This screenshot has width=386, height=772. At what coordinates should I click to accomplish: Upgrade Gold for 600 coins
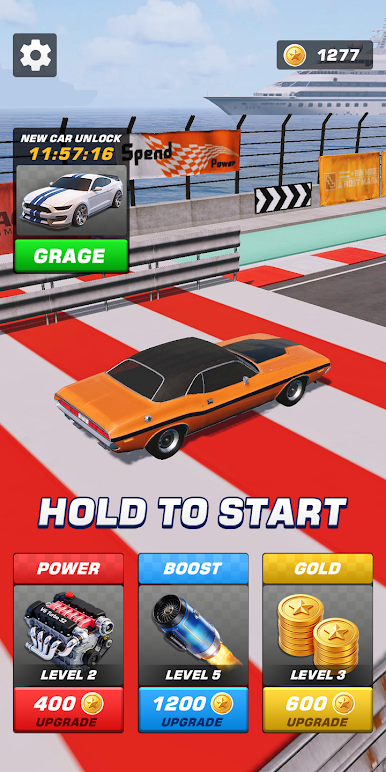point(318,709)
